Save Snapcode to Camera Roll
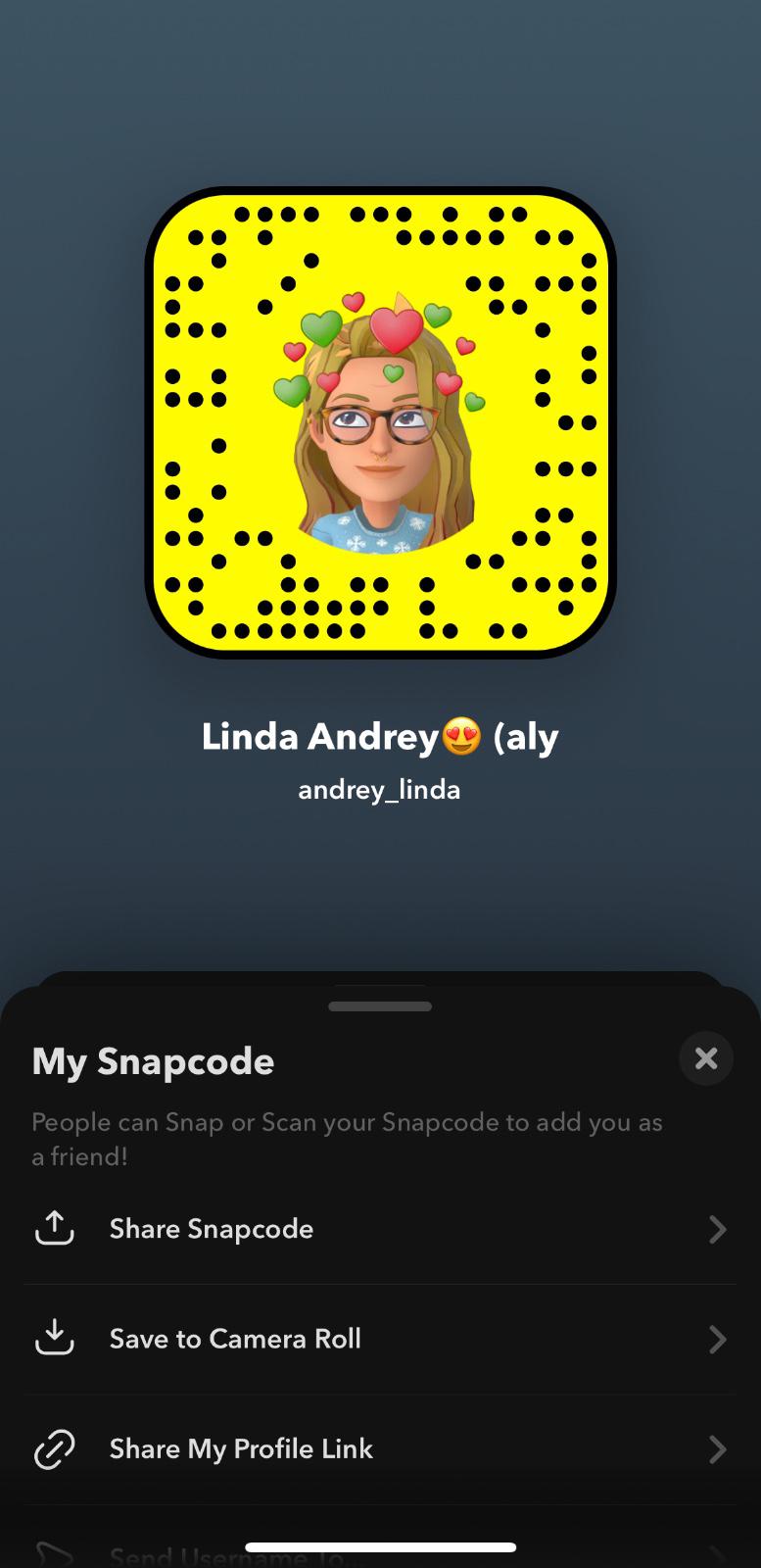This screenshot has height=1568, width=761. (x=380, y=1339)
